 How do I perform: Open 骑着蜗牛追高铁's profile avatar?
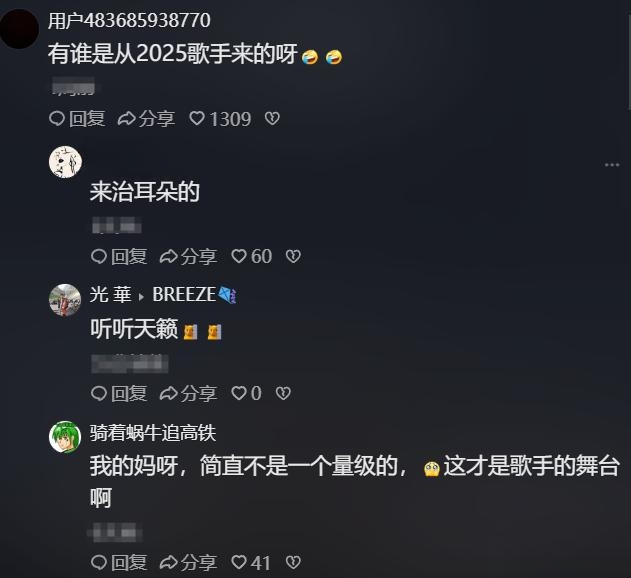coord(65,437)
